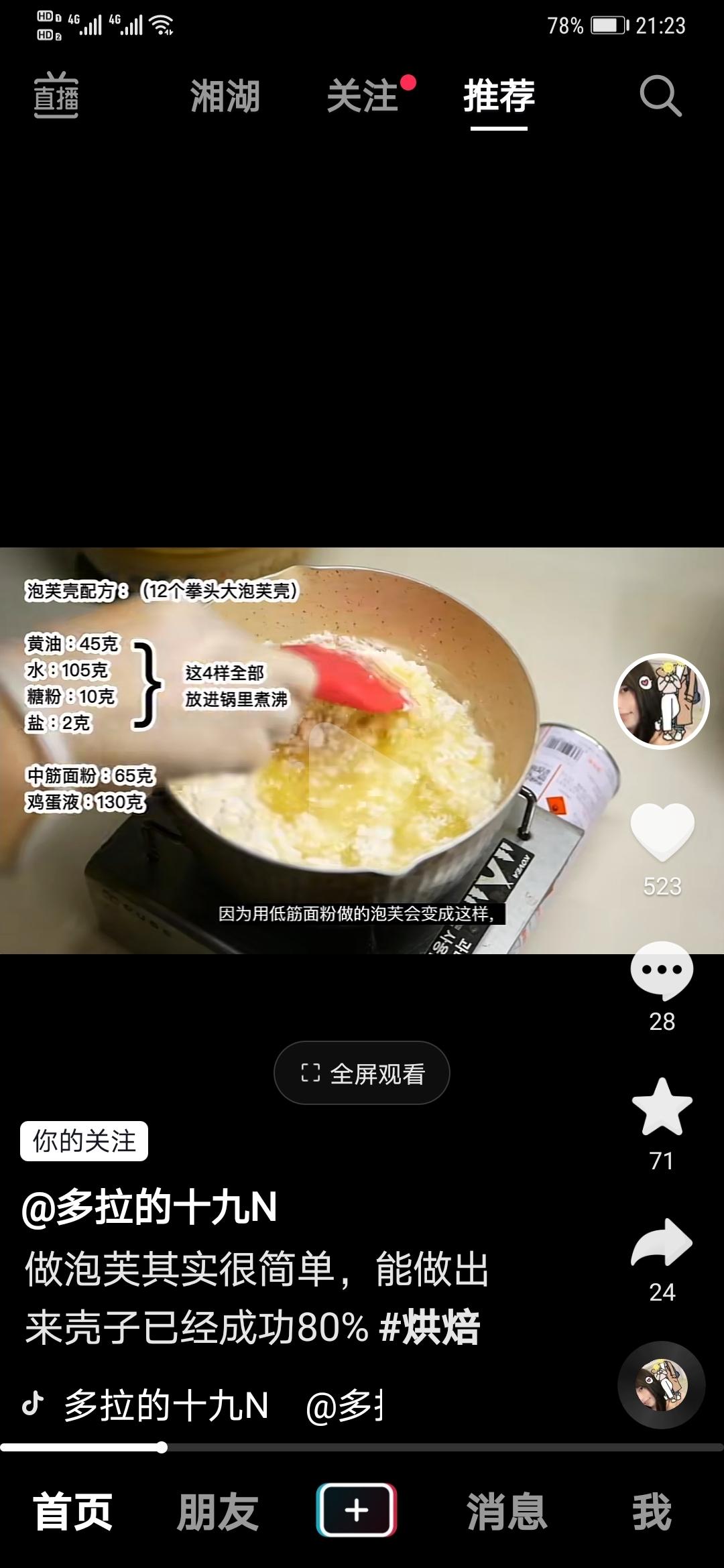Create a new post with plus button
Image resolution: width=724 pixels, height=1568 pixels.
[x=357, y=1510]
